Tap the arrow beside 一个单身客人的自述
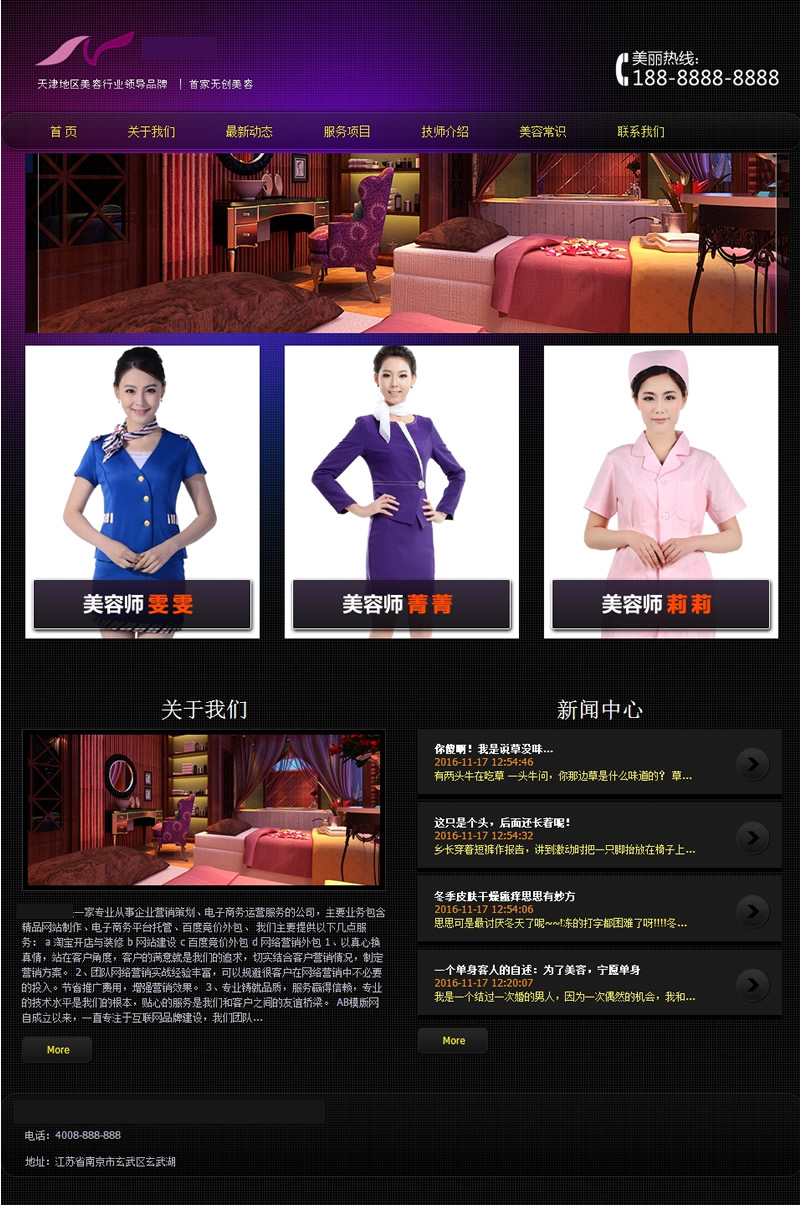Viewport: 800px width, 1205px height. pos(752,985)
